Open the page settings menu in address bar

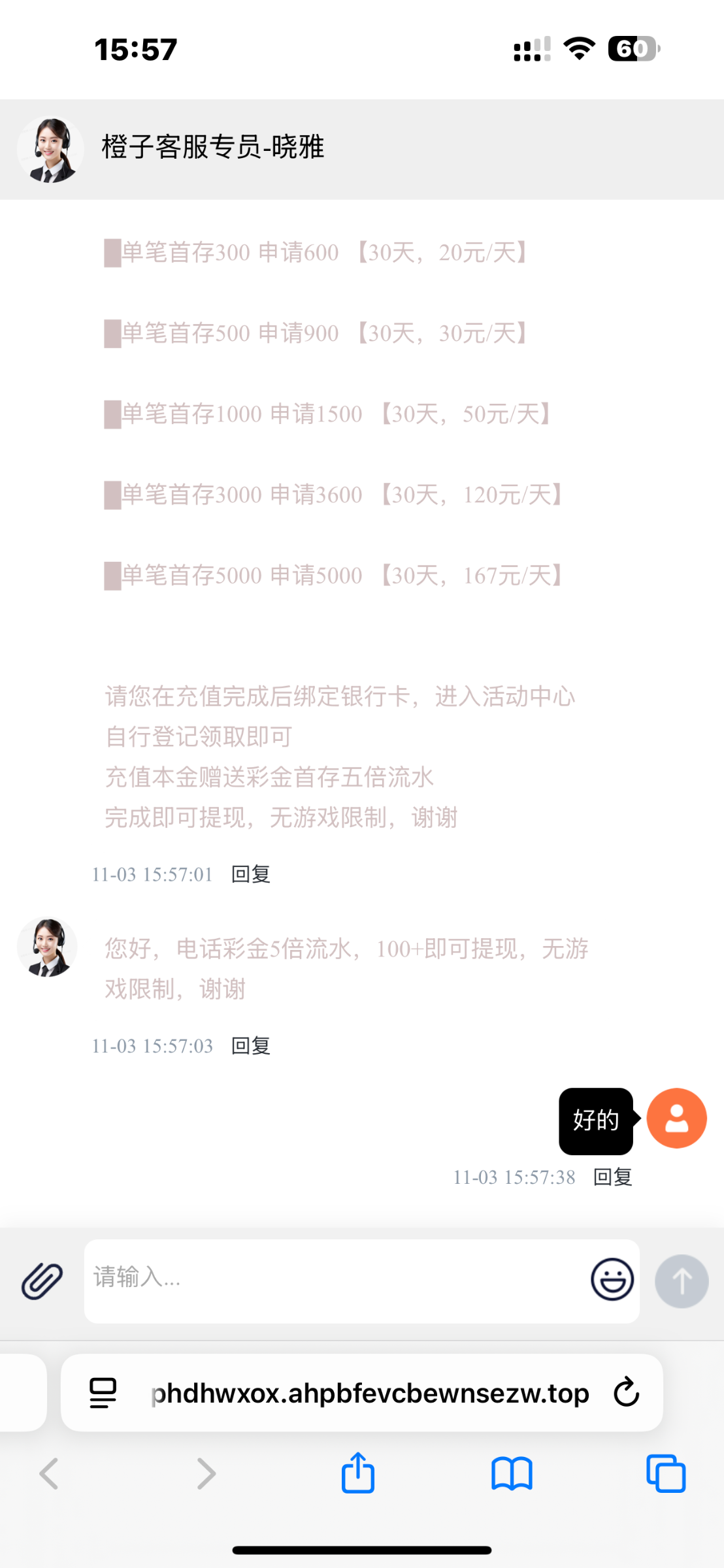click(103, 1393)
